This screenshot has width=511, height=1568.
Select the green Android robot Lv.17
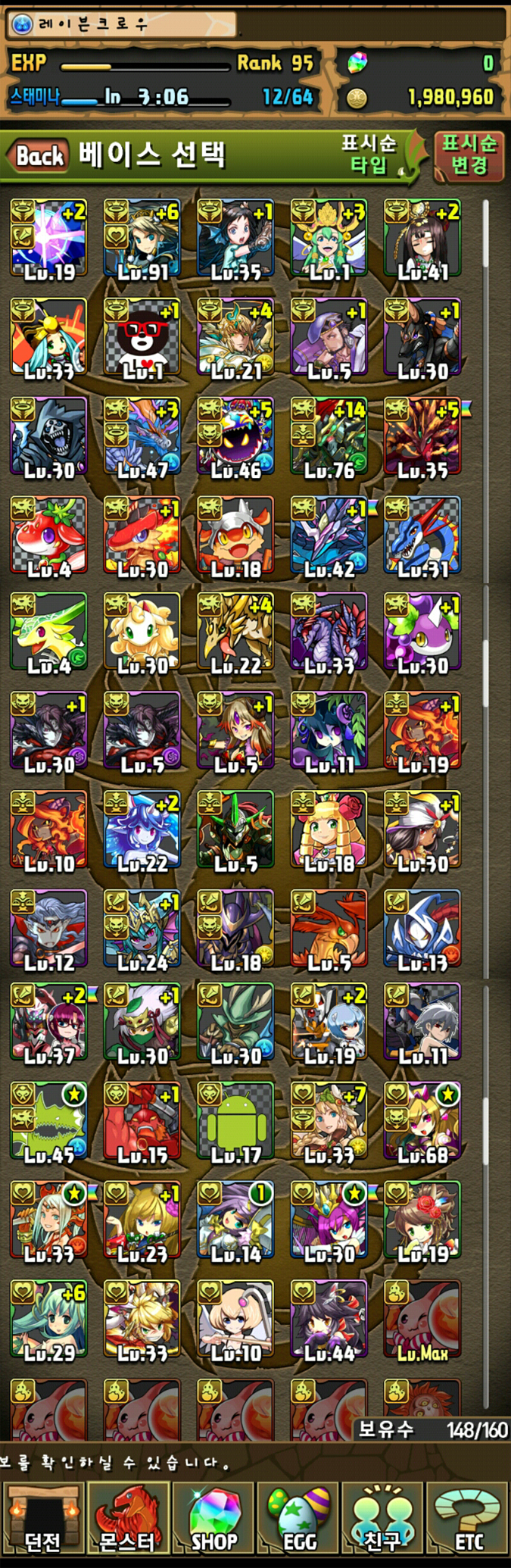[235, 1122]
